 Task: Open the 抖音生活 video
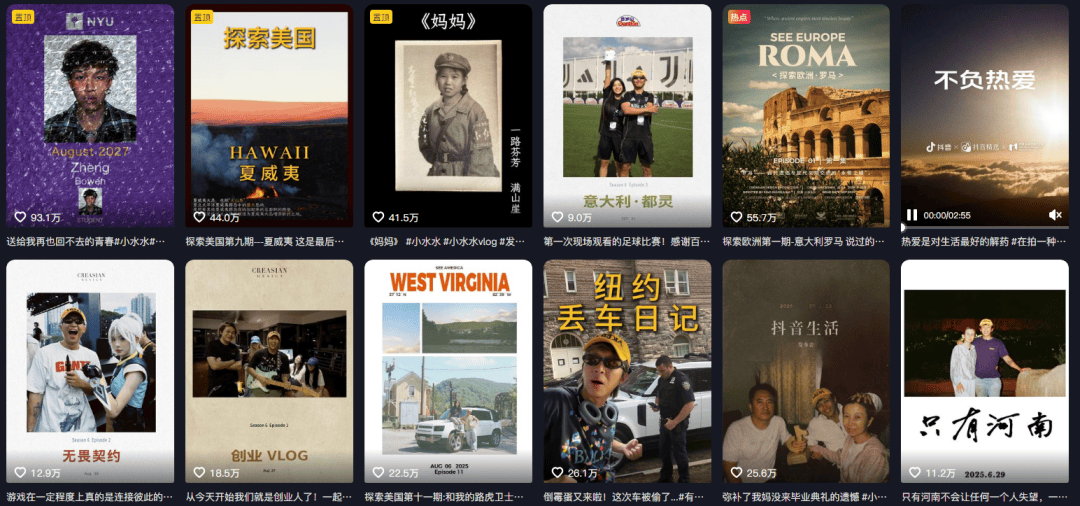806,370
